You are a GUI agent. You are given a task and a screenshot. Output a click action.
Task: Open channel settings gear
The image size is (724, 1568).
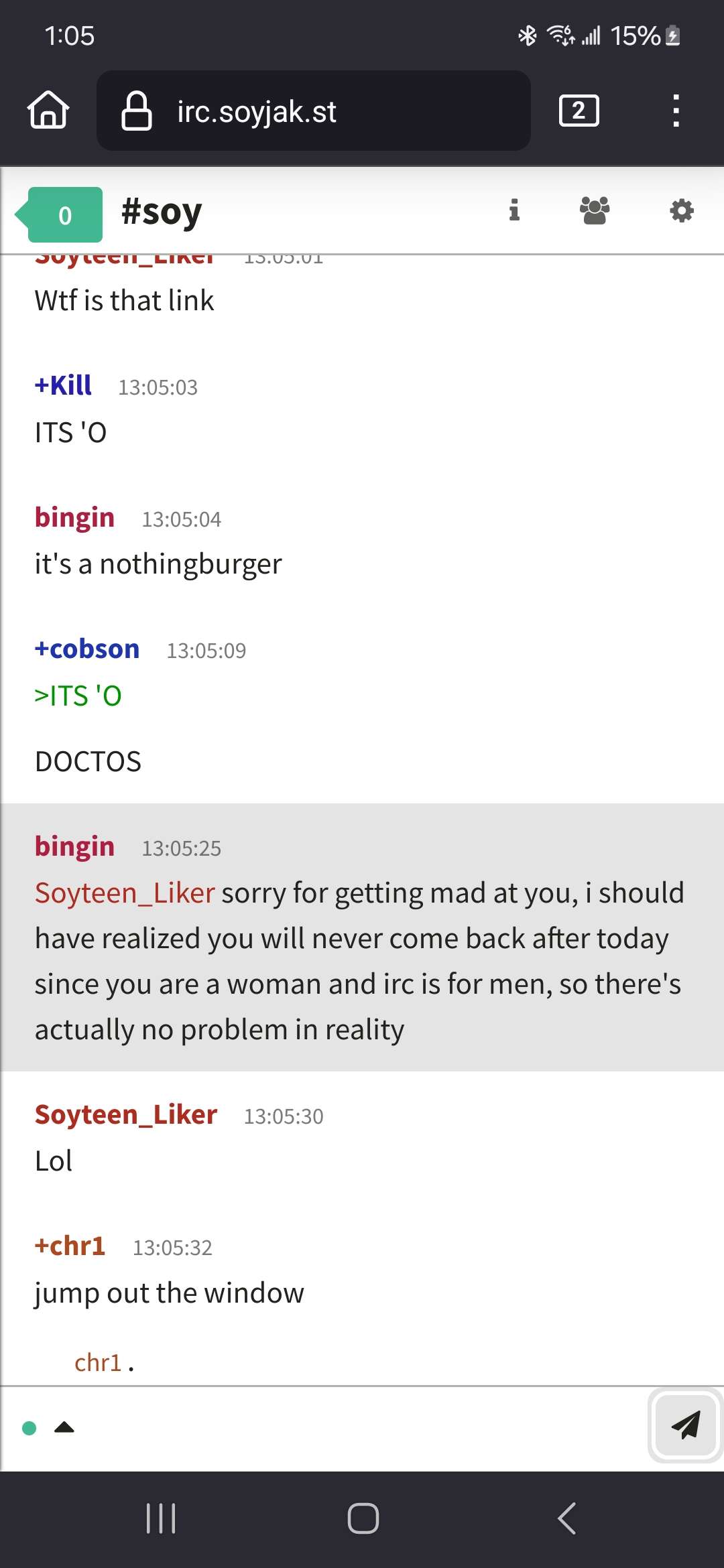pyautogui.click(x=682, y=210)
